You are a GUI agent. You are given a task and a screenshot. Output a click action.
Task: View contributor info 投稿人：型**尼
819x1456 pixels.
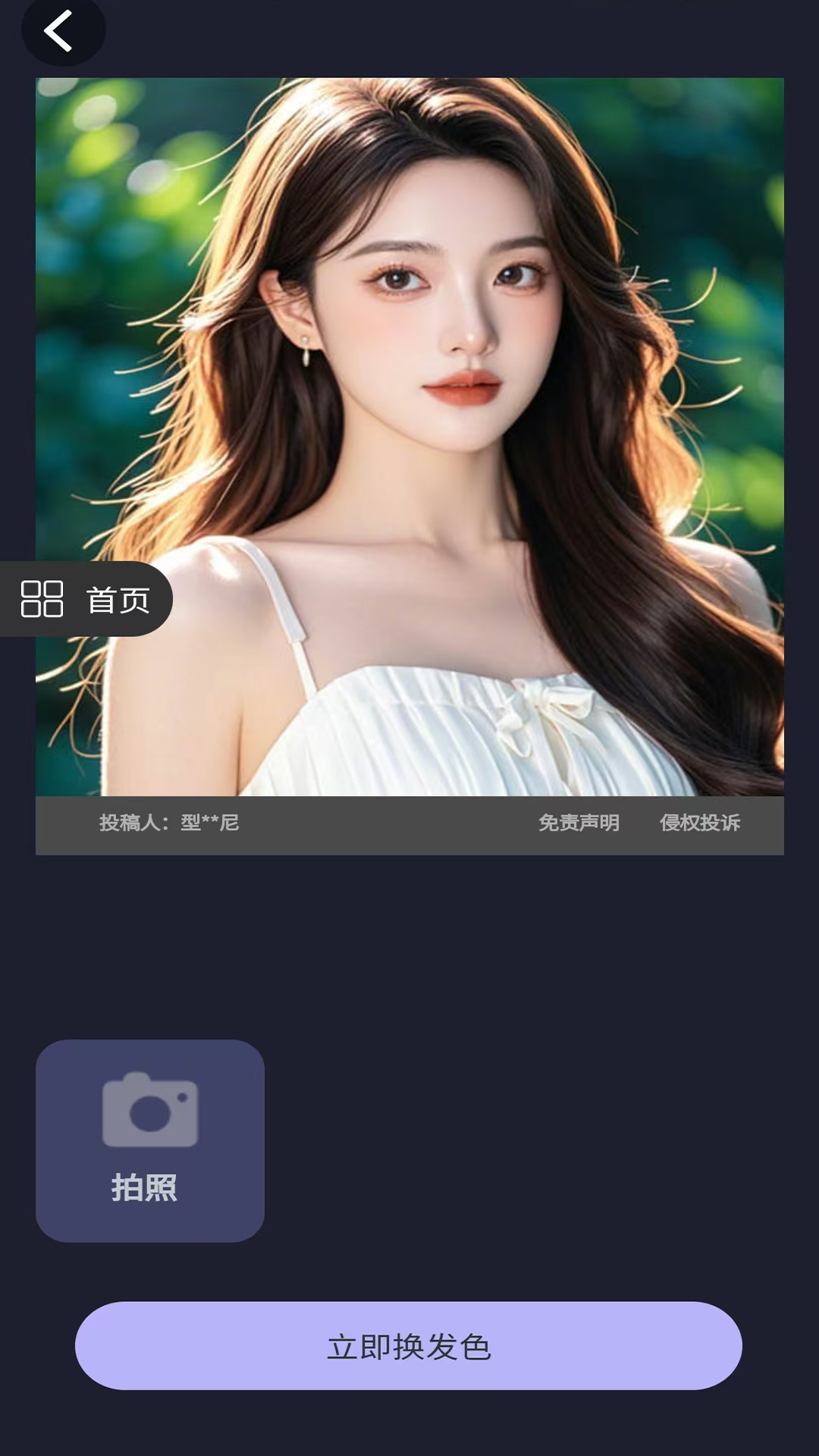[167, 823]
